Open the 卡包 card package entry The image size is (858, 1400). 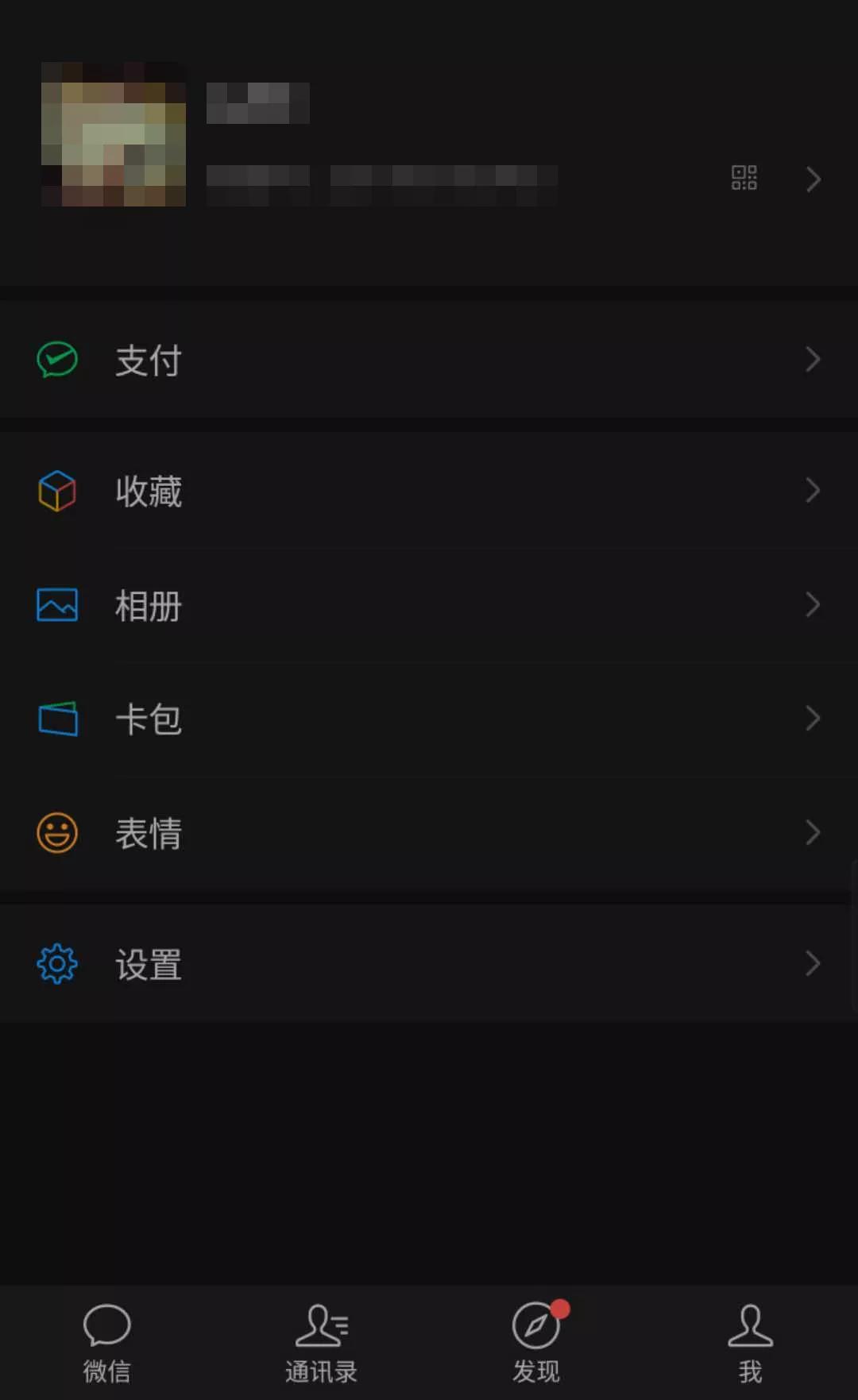318,719
